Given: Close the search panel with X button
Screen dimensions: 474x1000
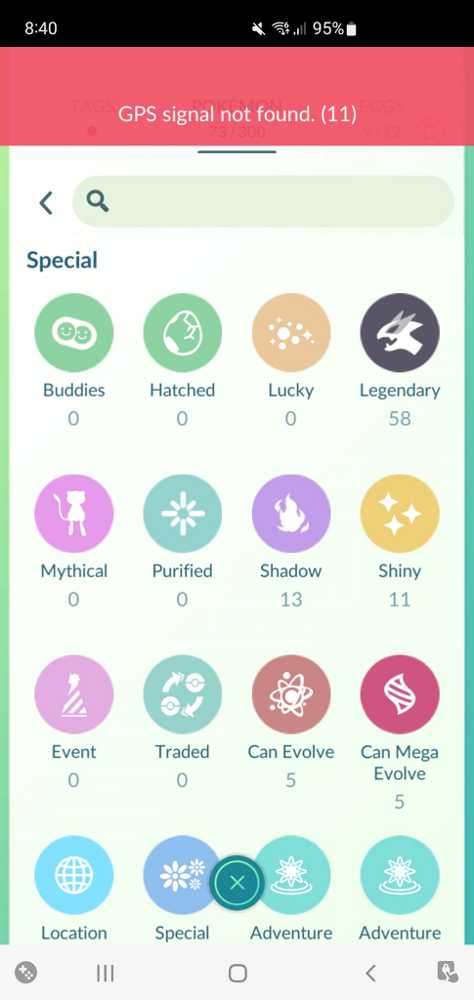Looking at the screenshot, I should [x=237, y=883].
